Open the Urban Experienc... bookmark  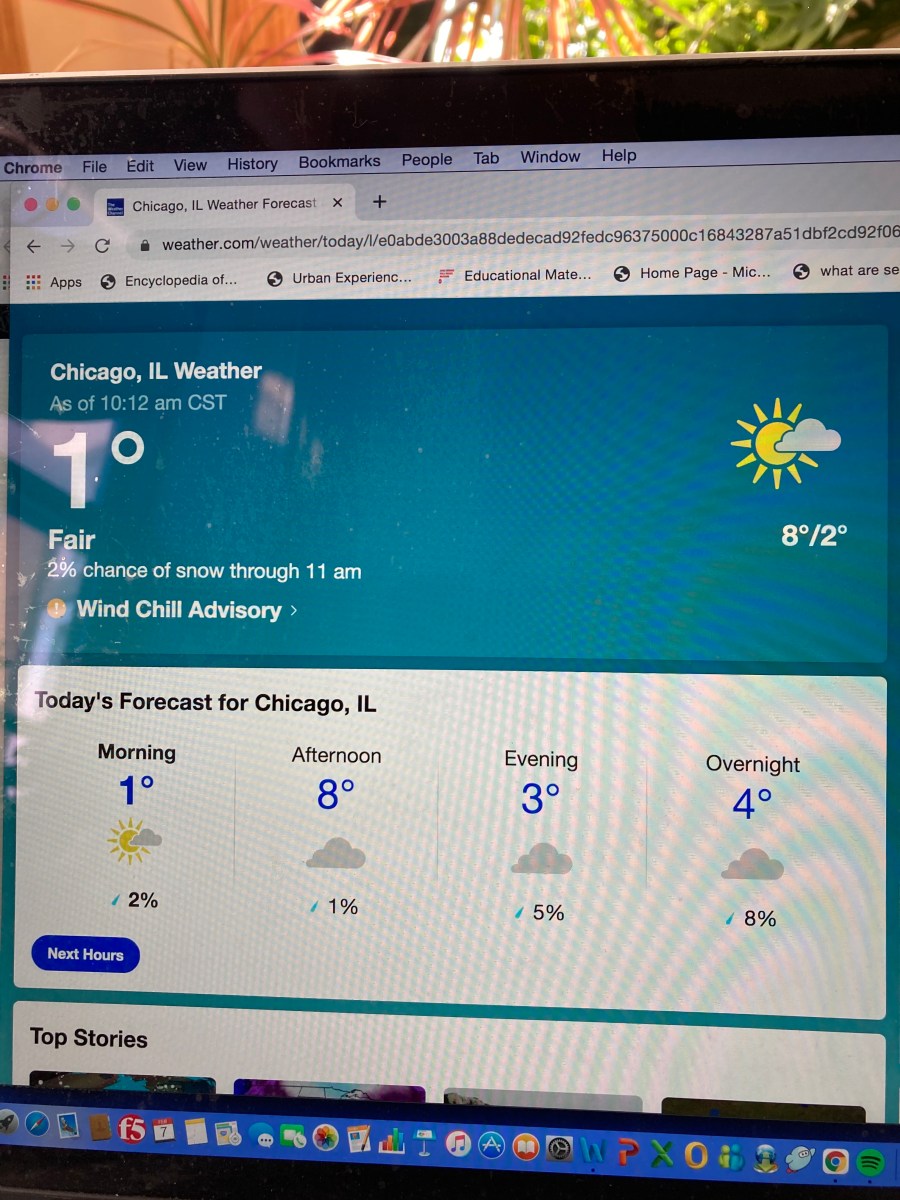pyautogui.click(x=340, y=278)
